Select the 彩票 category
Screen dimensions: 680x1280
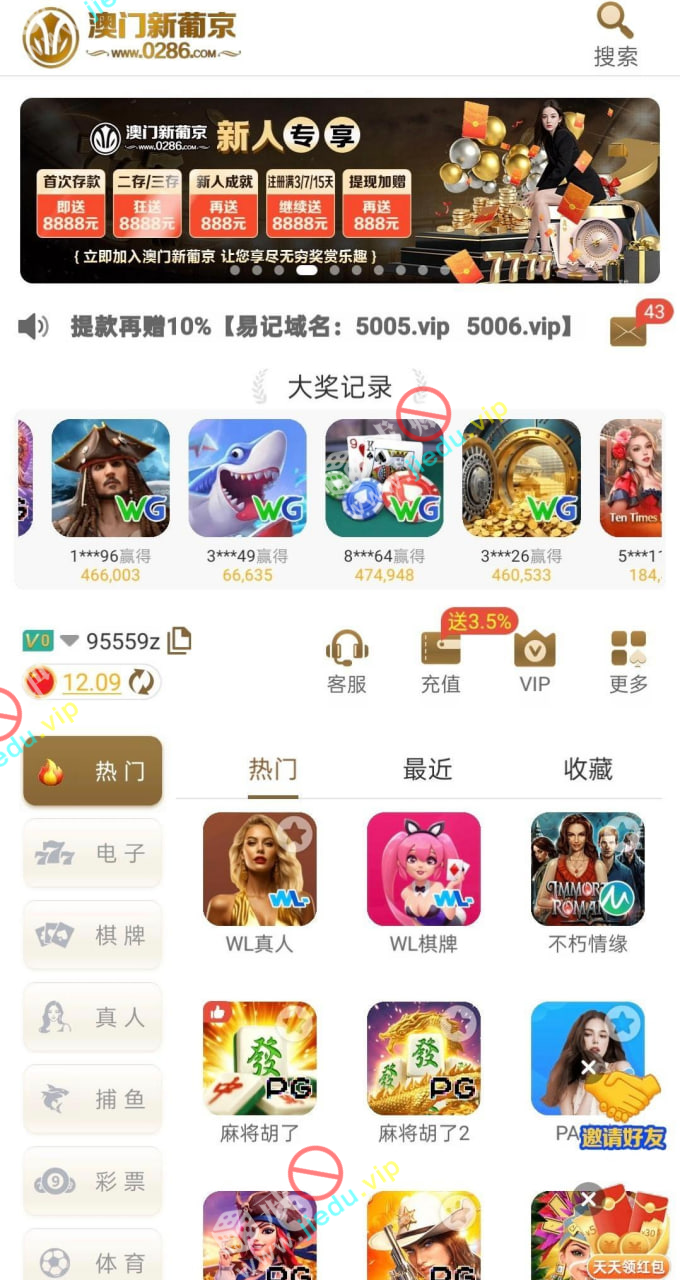[x=93, y=1181]
